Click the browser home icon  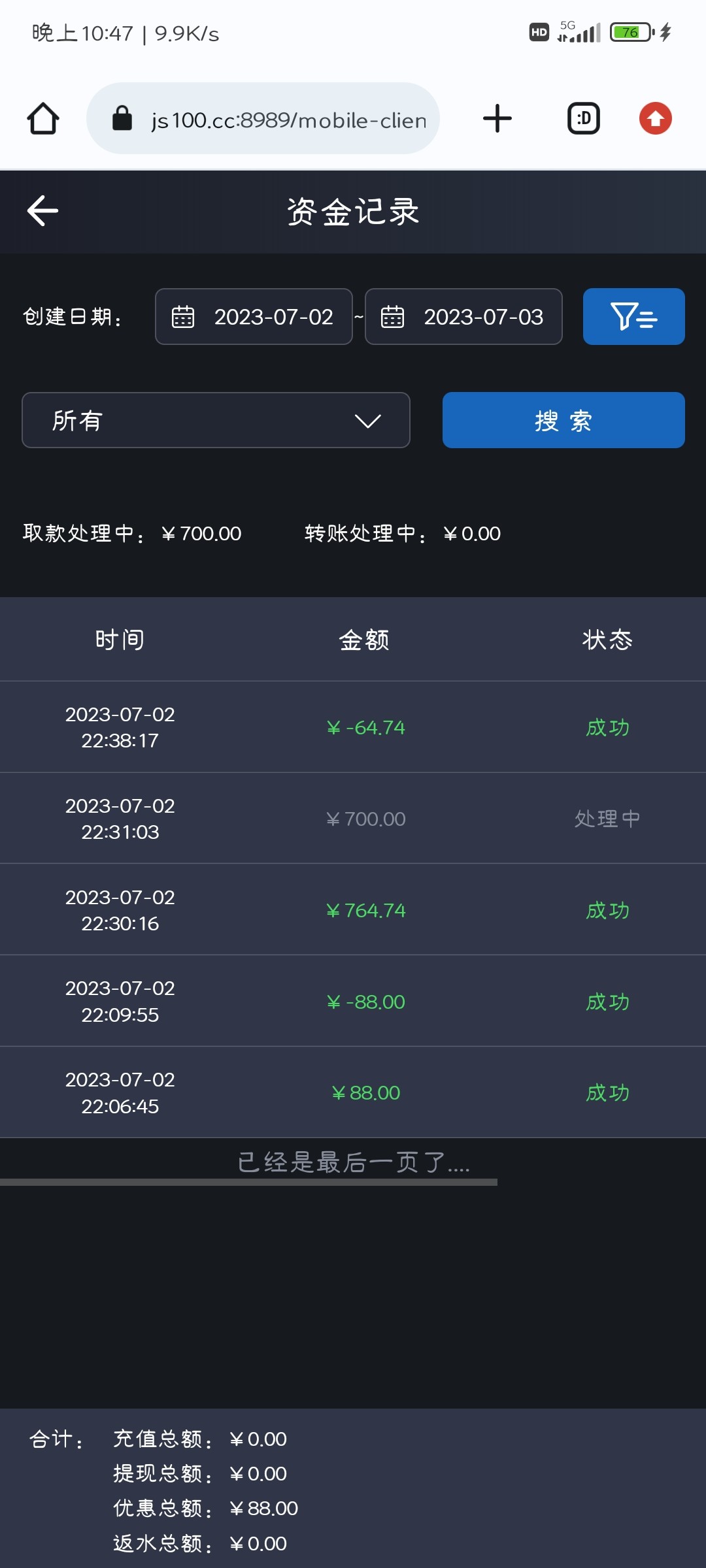click(x=42, y=118)
